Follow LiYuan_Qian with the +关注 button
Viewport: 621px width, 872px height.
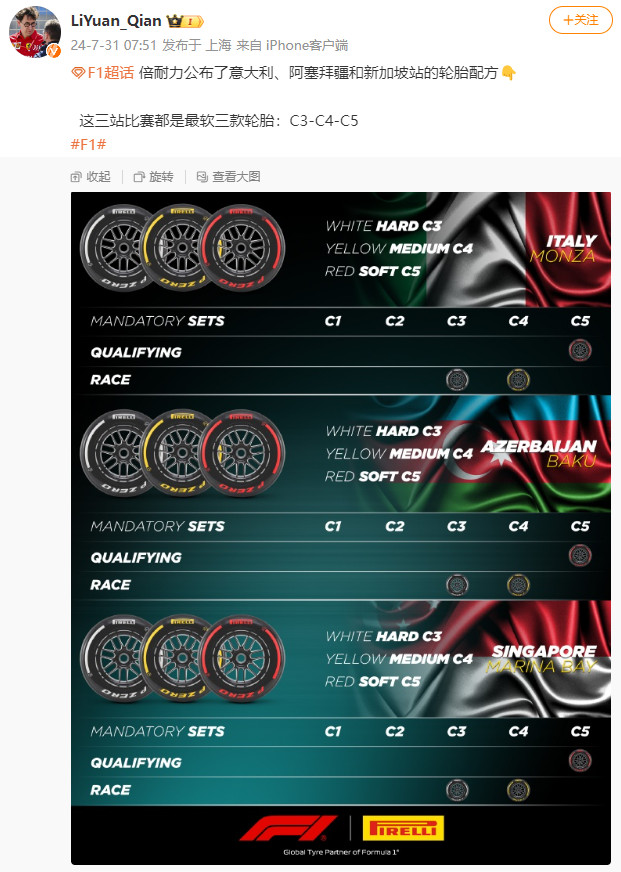pos(580,20)
